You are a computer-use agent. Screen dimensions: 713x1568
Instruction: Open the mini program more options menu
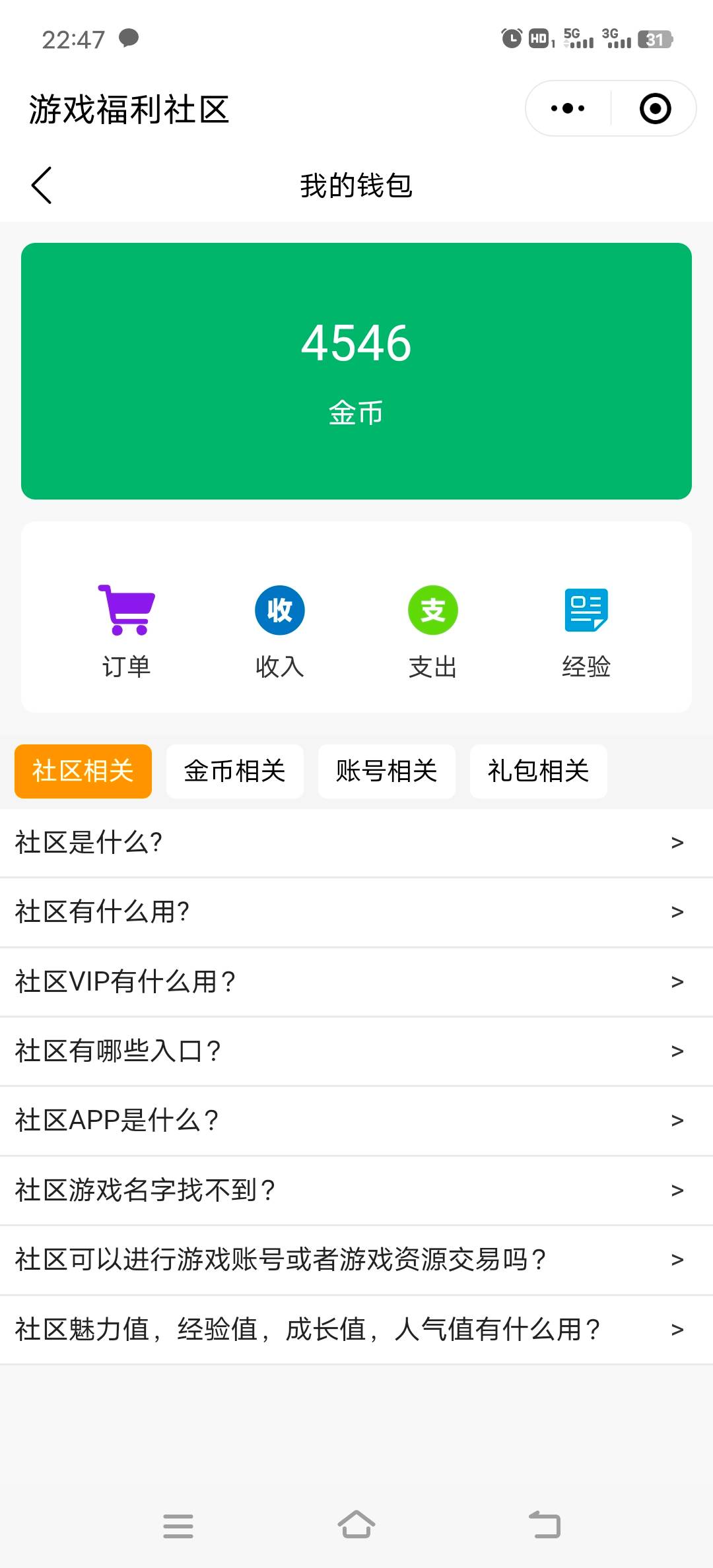568,108
